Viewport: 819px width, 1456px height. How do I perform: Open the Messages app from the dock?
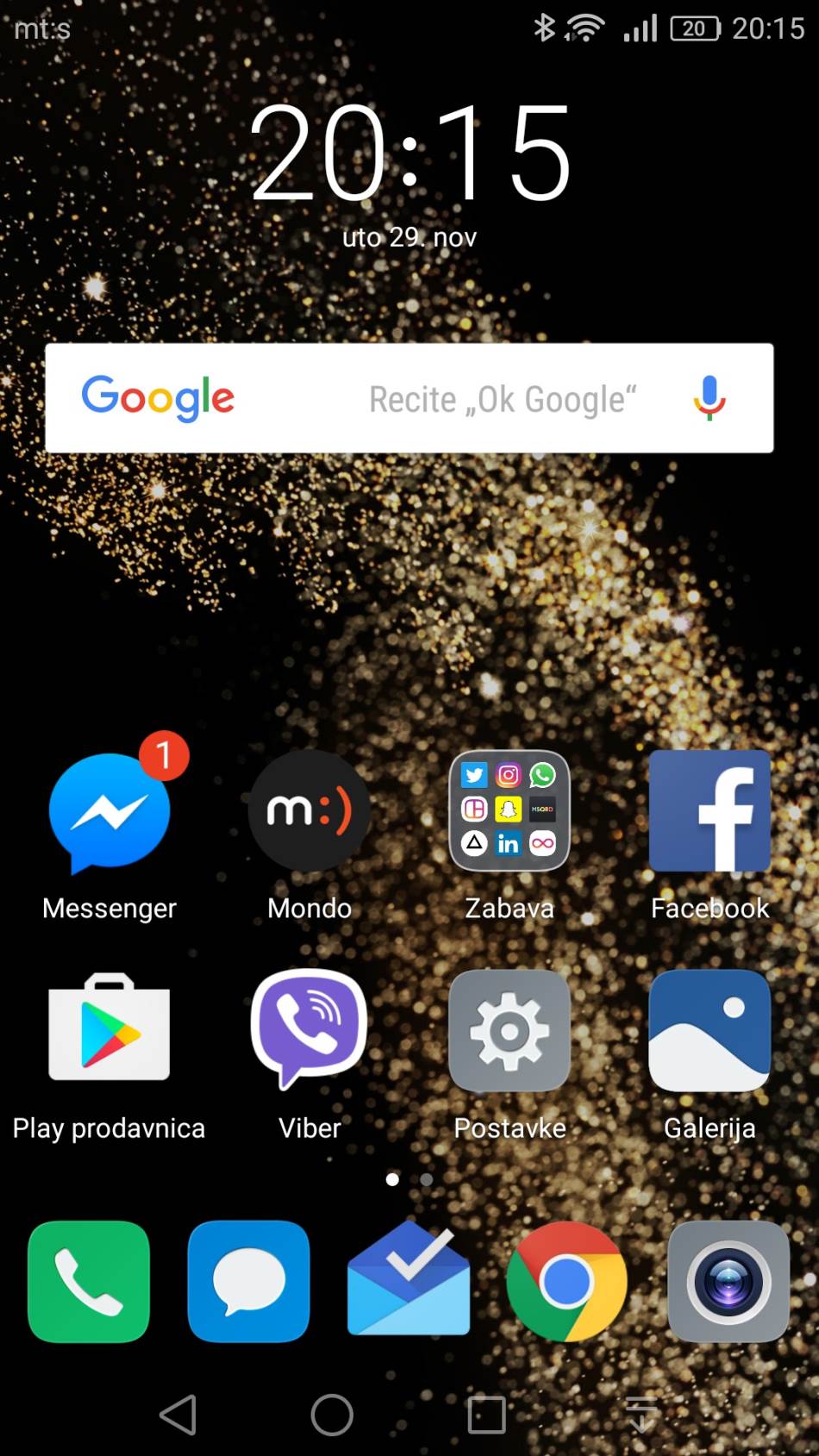(248, 1282)
